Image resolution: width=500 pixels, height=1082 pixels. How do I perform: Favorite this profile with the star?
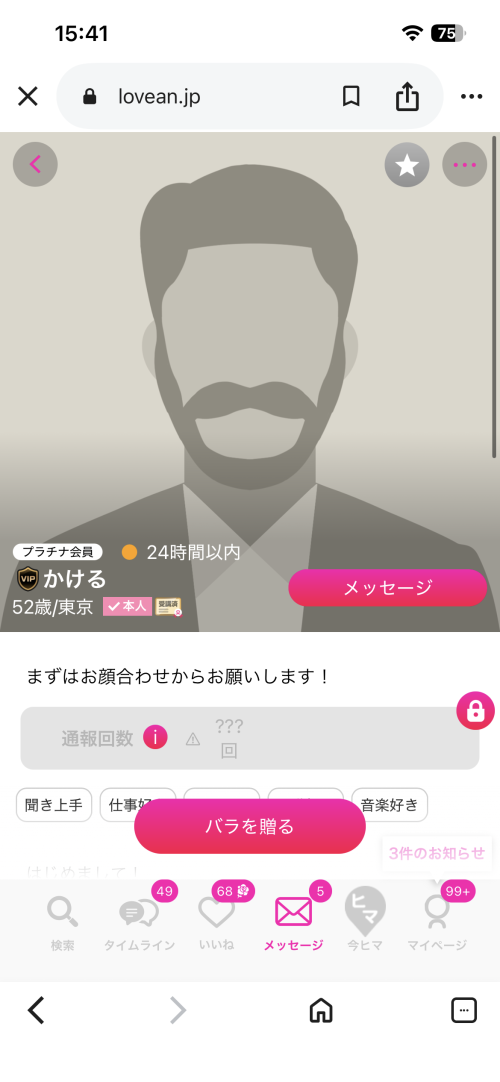tap(407, 165)
